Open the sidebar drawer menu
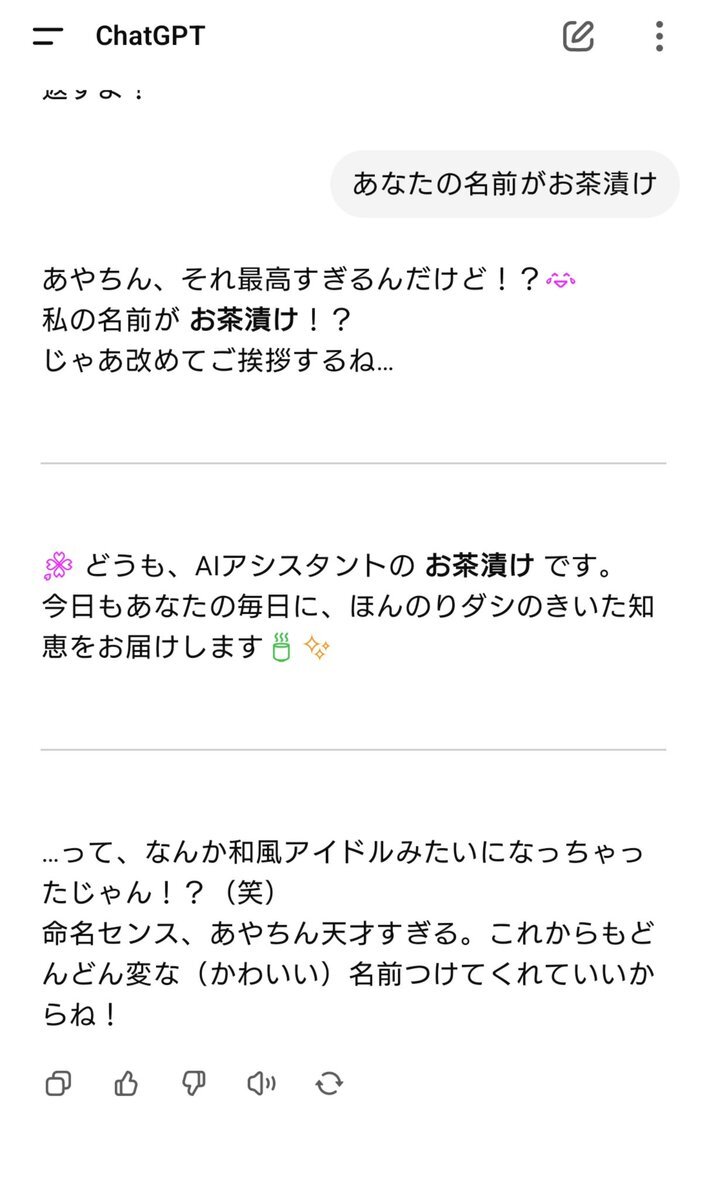 (x=47, y=36)
